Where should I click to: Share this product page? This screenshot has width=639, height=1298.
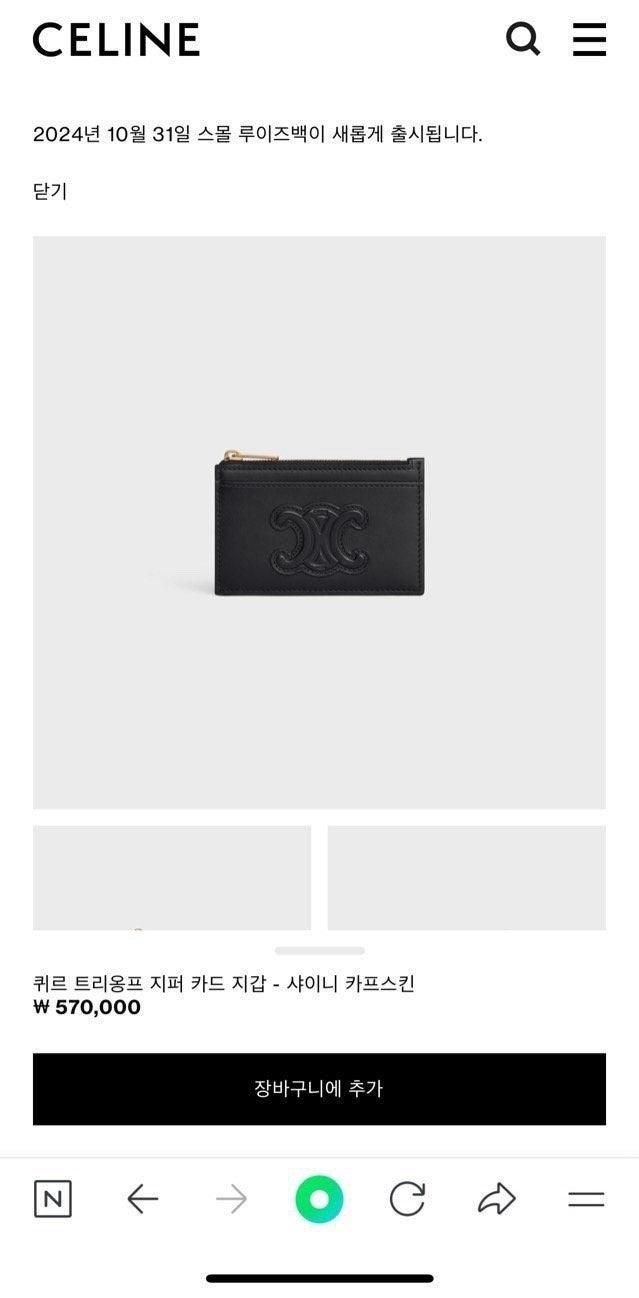496,1198
